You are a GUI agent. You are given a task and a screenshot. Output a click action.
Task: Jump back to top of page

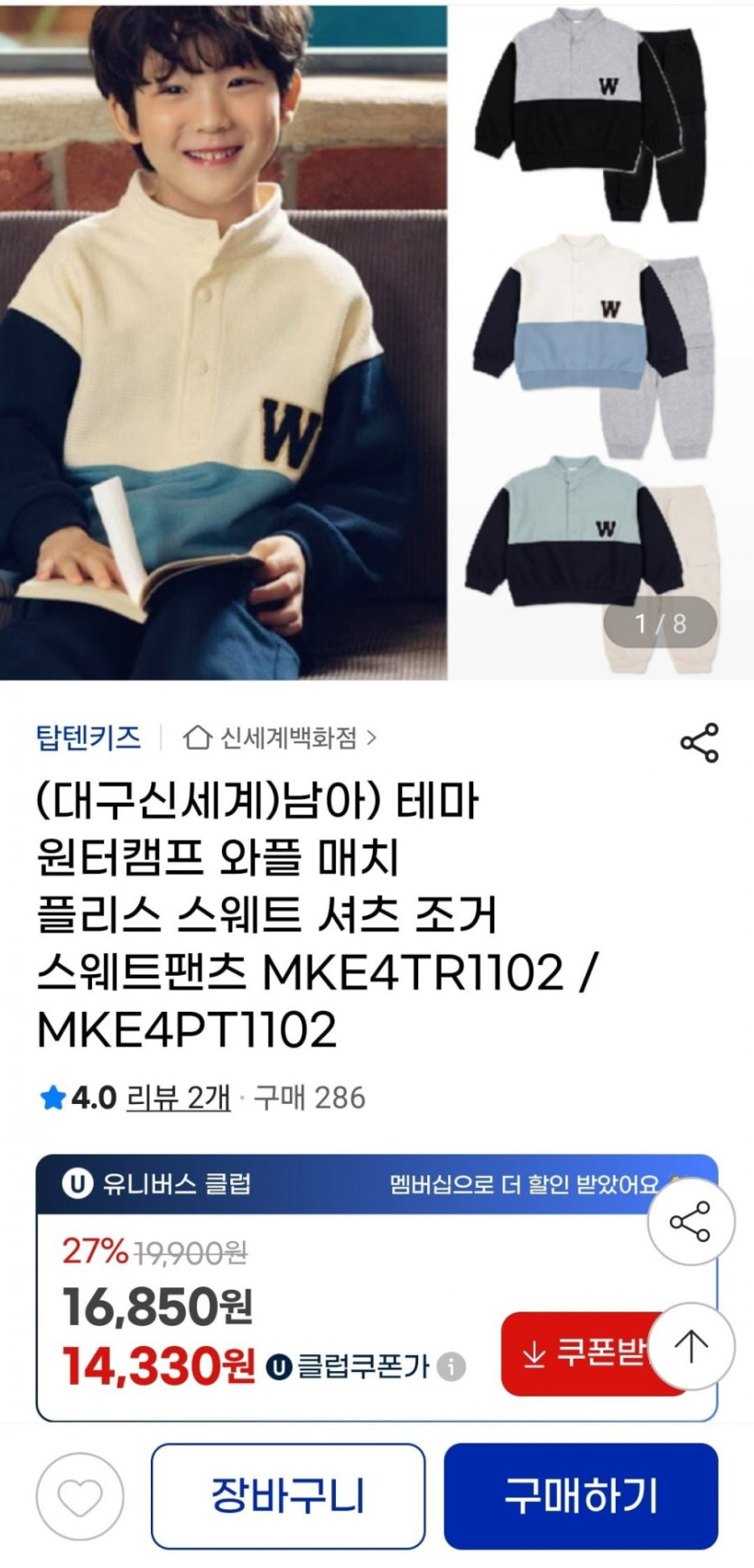tap(691, 1346)
